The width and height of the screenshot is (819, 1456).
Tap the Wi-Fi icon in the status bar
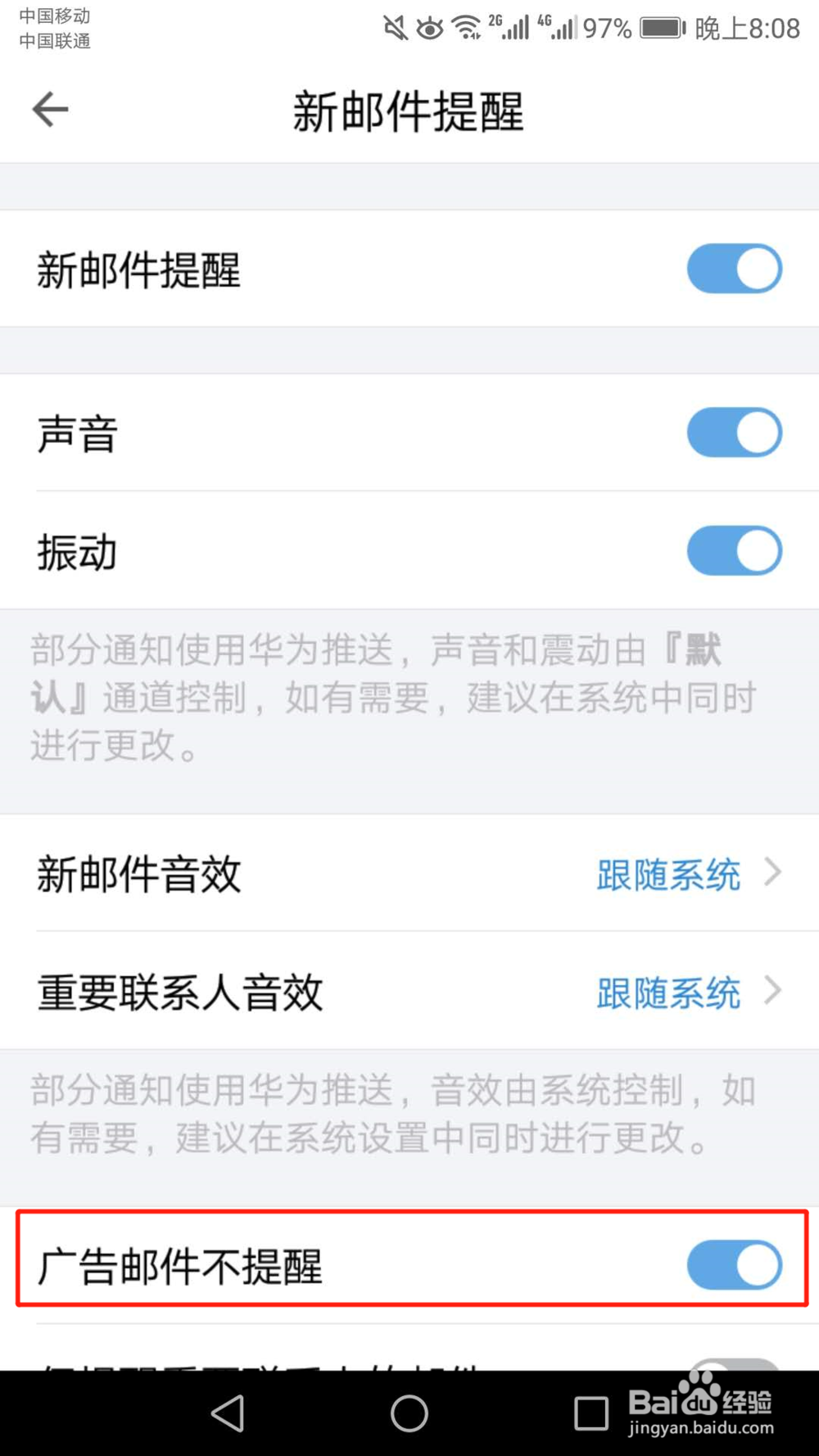click(465, 27)
